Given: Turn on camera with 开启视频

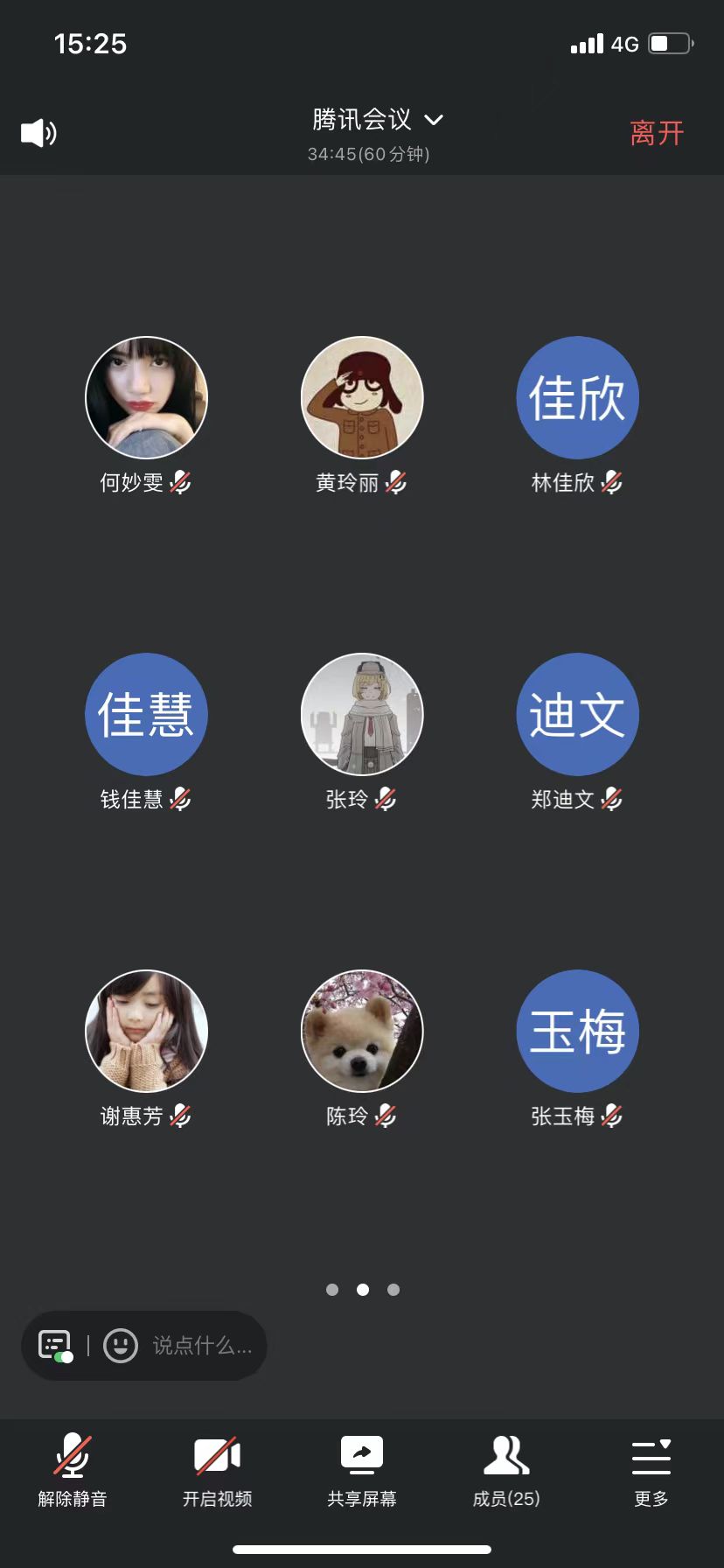Looking at the screenshot, I should [x=217, y=1468].
